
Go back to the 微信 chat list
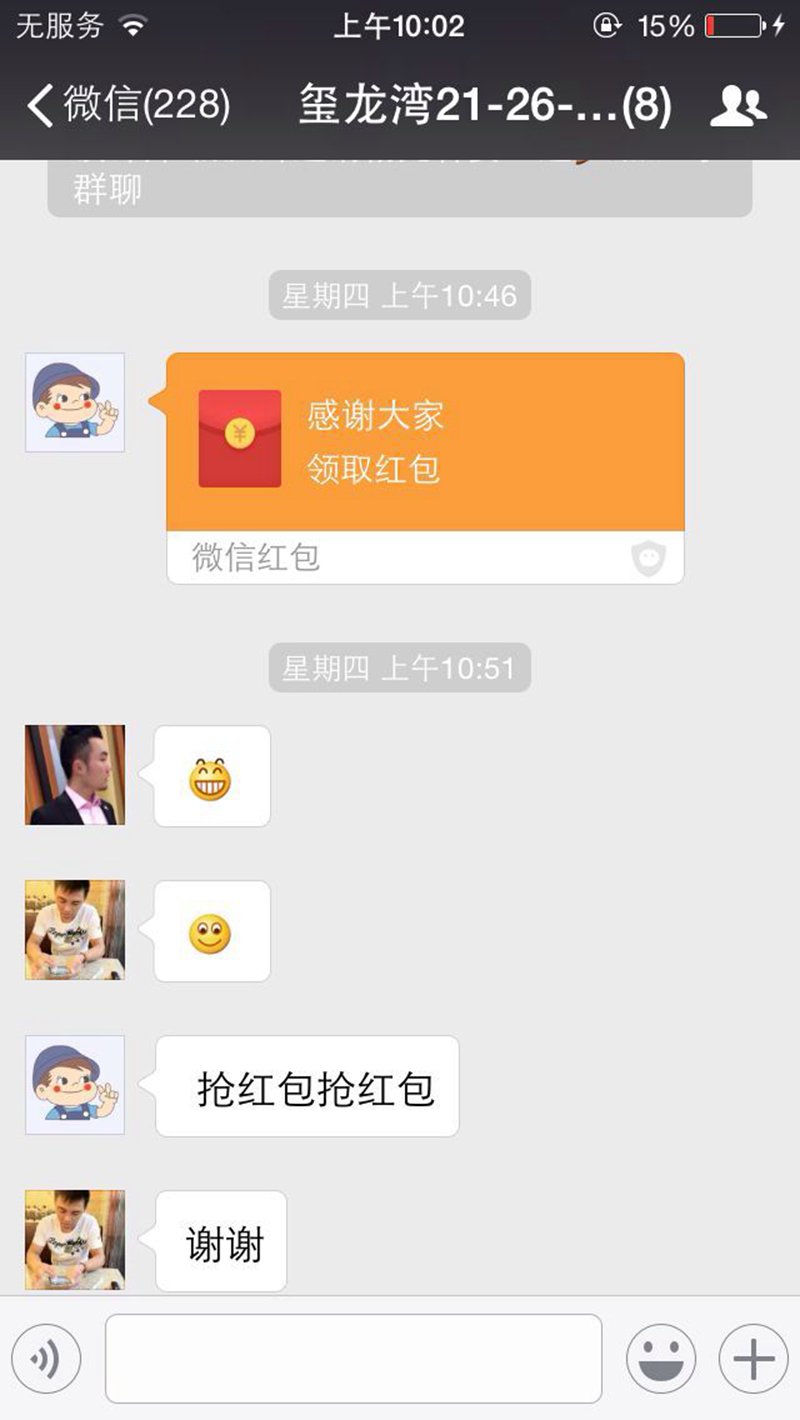click(x=128, y=104)
